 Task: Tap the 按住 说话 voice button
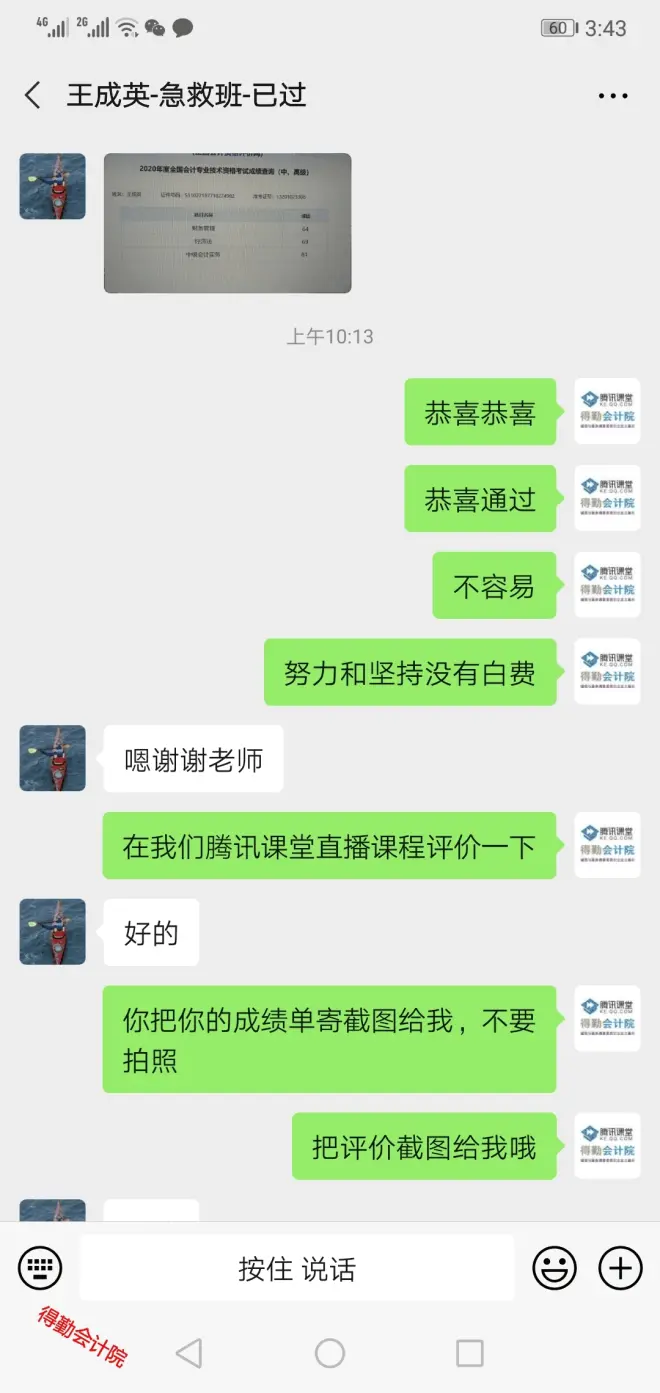[297, 1268]
